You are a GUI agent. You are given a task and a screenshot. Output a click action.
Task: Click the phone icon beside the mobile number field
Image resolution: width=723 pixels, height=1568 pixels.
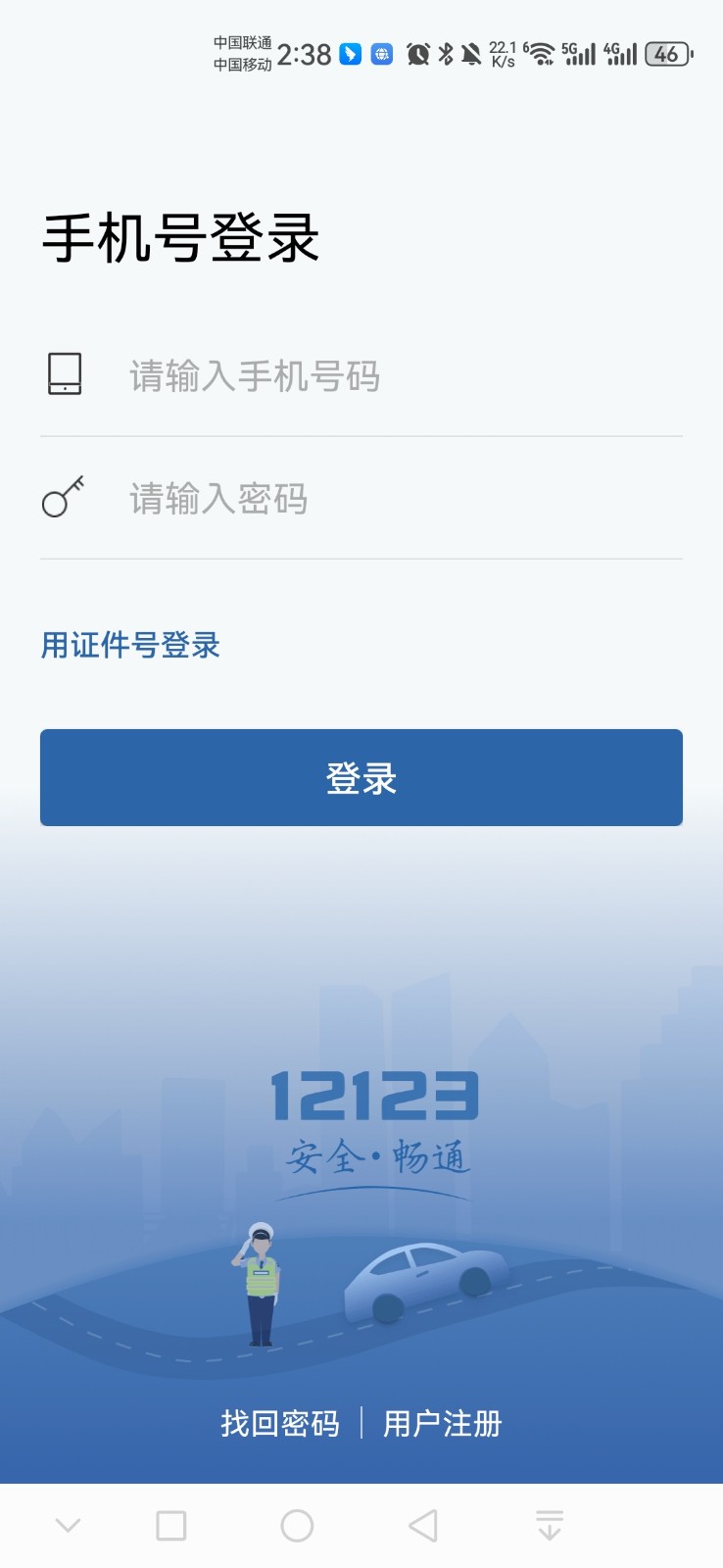click(65, 375)
